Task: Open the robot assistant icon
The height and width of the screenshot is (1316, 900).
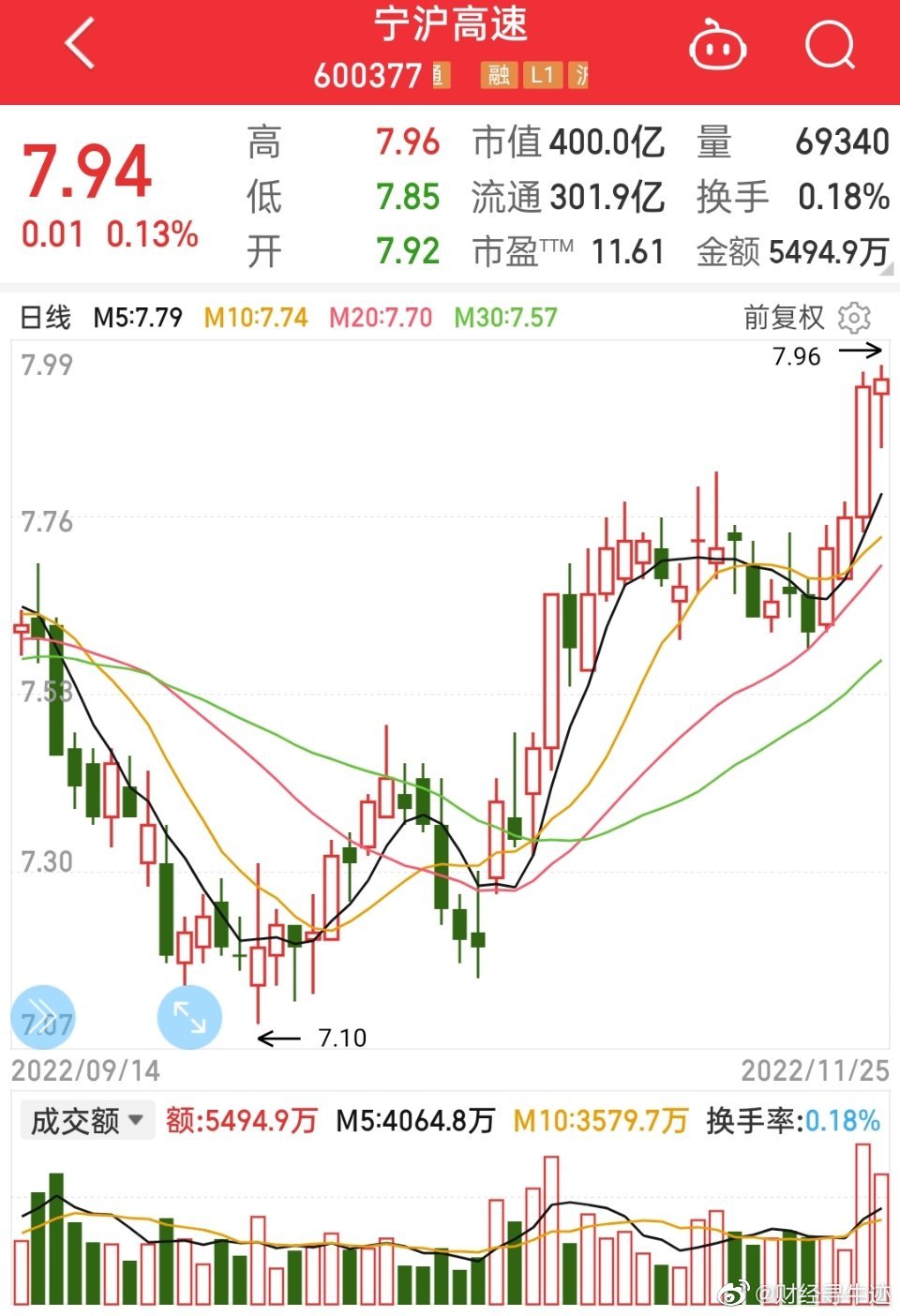Action: [x=717, y=45]
